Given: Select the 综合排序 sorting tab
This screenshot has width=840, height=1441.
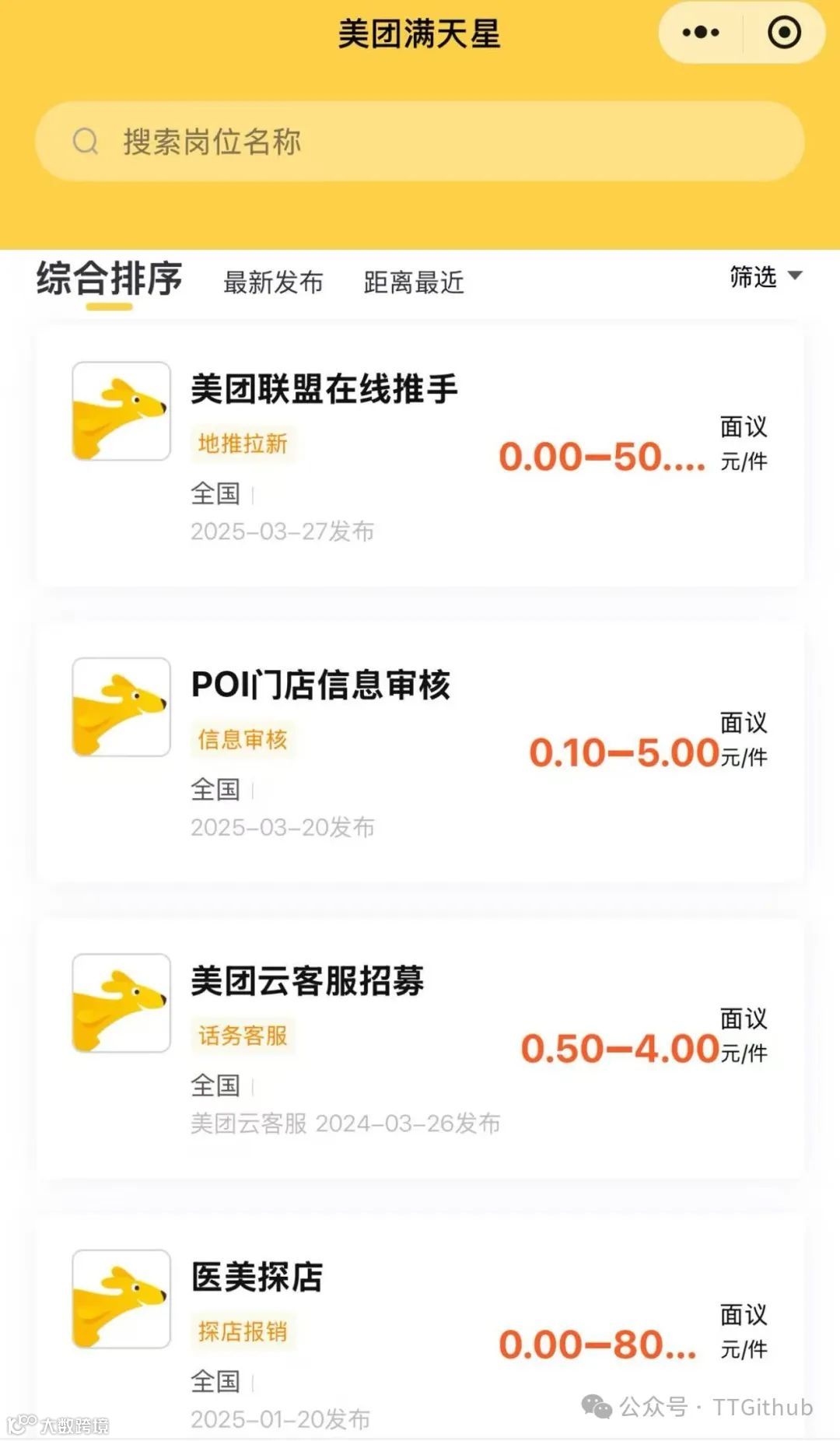Looking at the screenshot, I should point(109,279).
